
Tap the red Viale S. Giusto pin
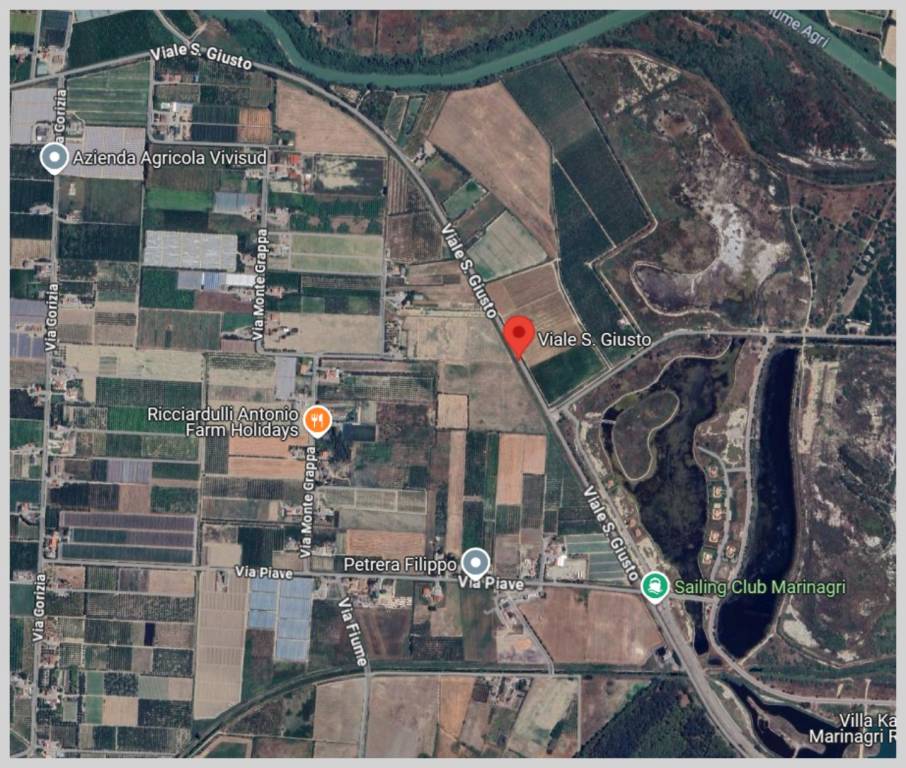[517, 334]
